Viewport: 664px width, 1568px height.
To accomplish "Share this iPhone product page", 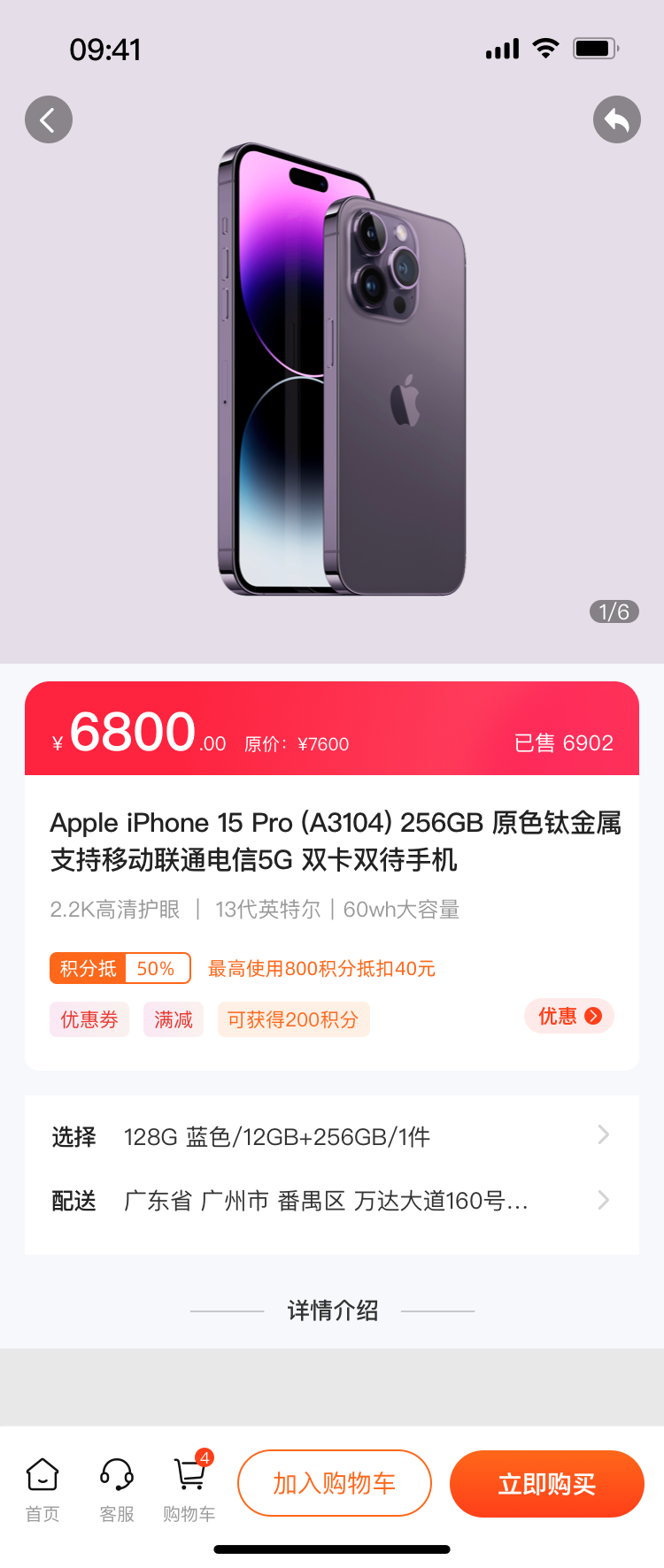I will coord(616,119).
